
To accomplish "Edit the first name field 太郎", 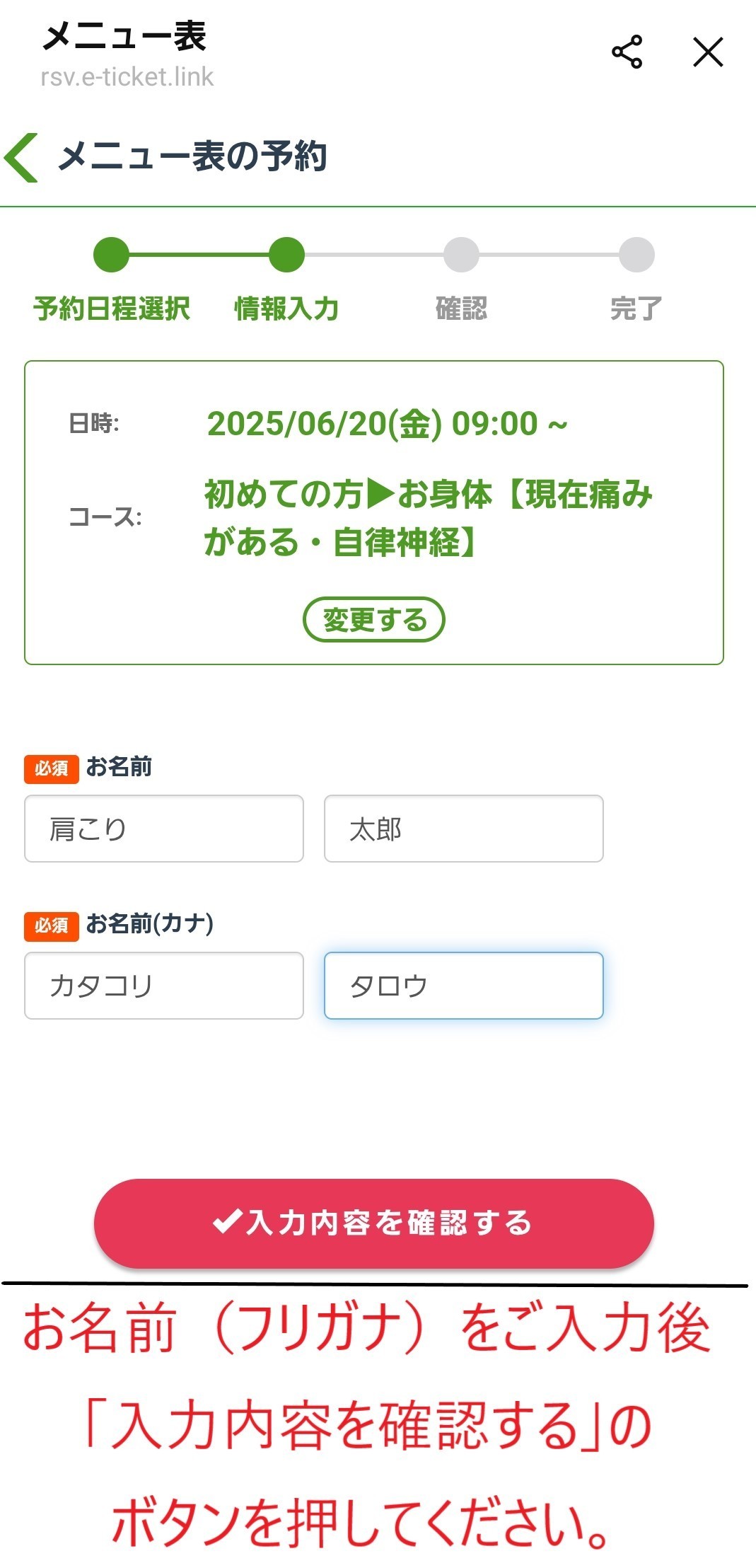I will (463, 829).
